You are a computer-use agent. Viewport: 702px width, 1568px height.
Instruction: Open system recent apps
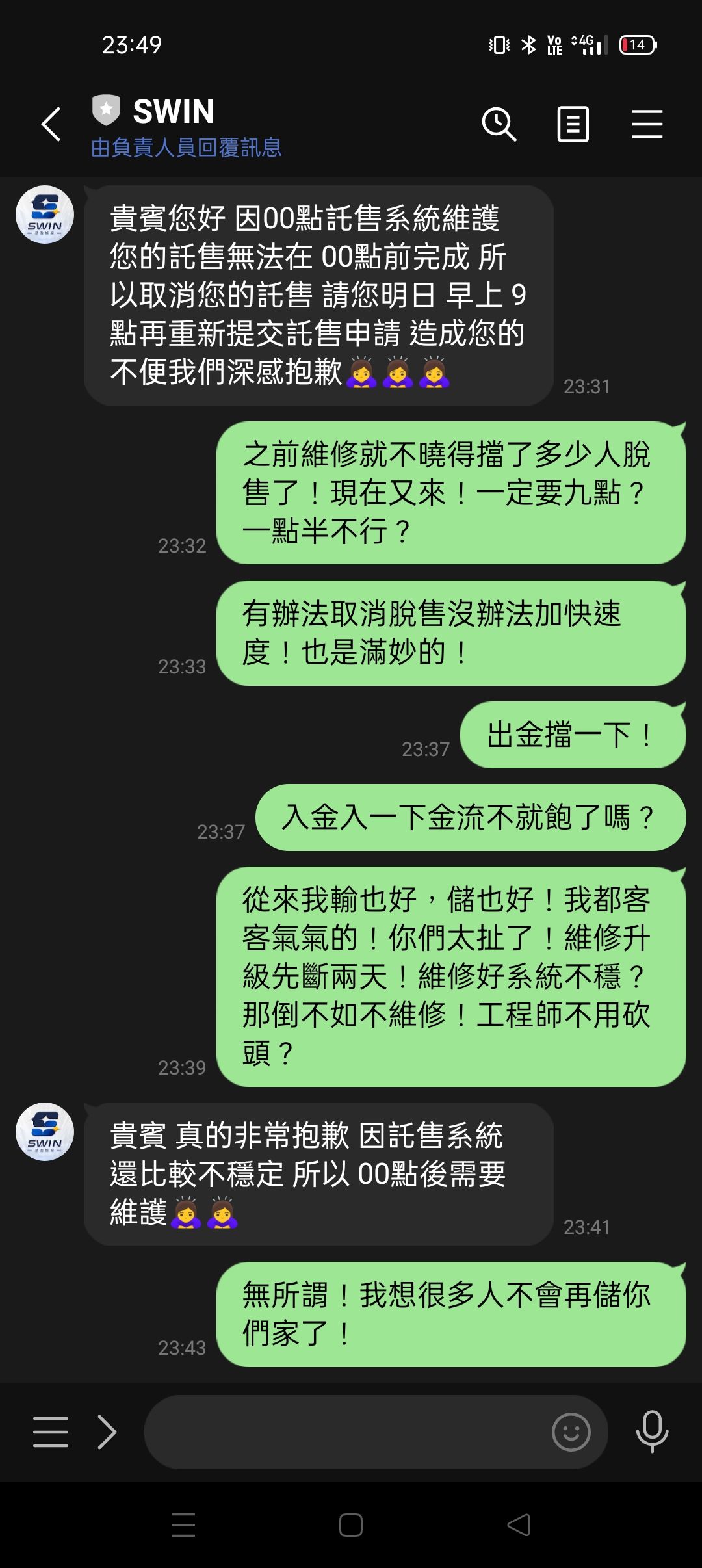(183, 1525)
